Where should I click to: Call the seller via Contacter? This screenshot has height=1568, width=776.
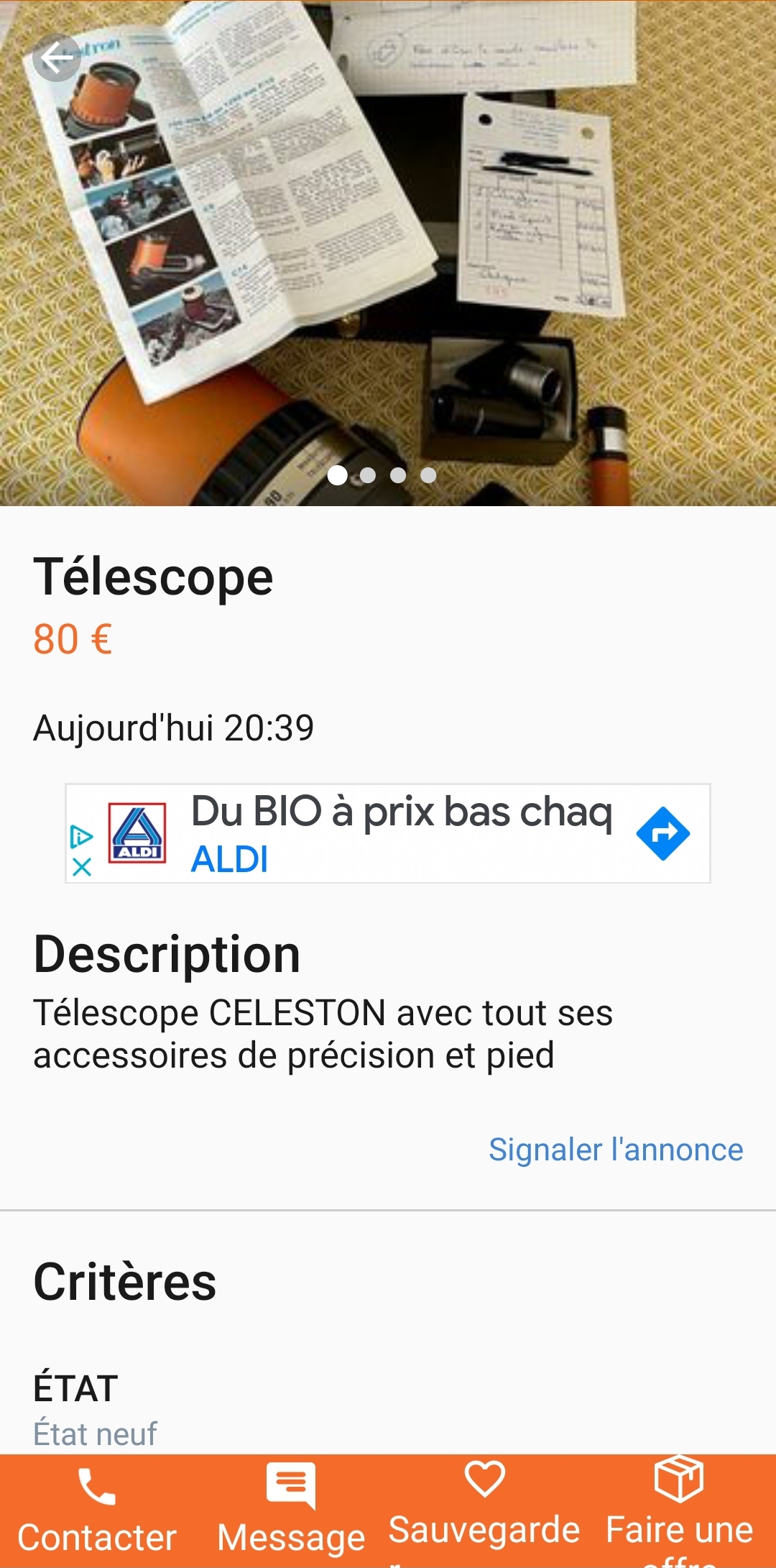coord(97,1510)
